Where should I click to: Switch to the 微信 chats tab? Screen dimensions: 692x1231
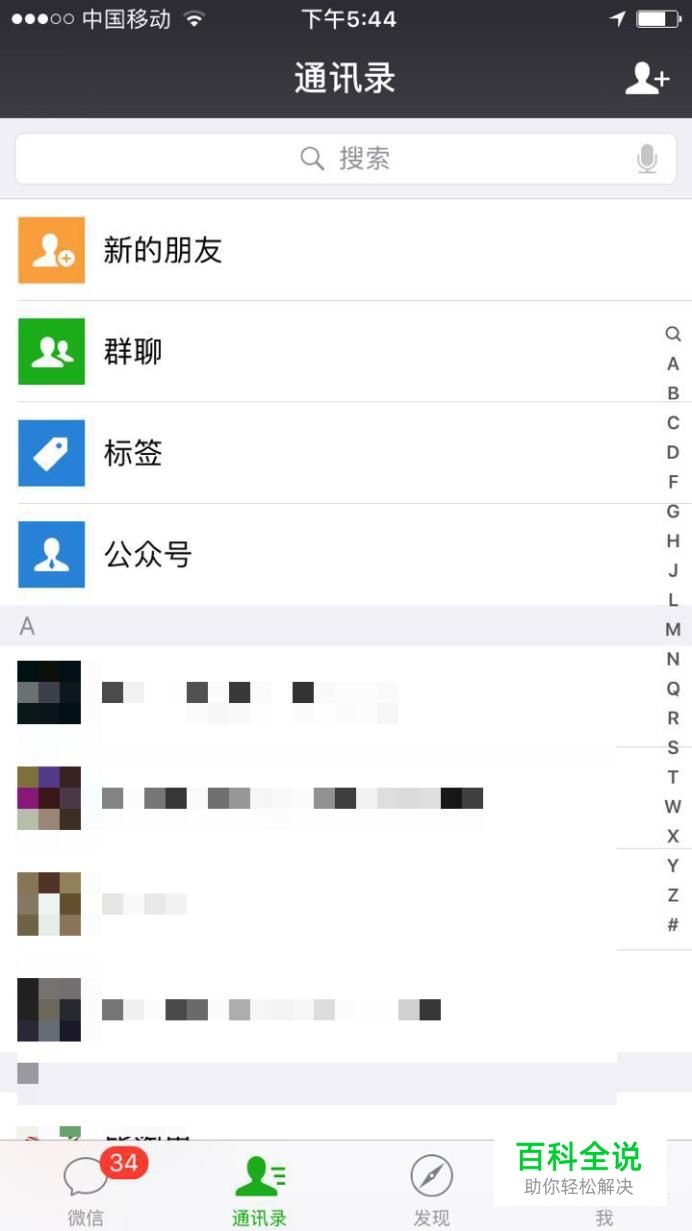point(86,1188)
